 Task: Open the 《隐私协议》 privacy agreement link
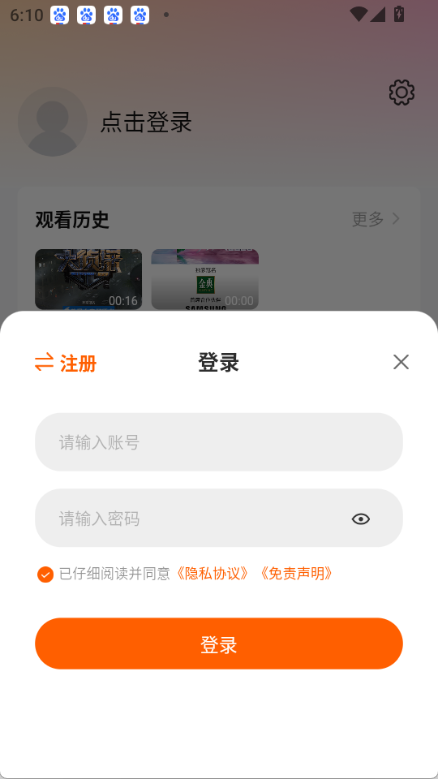pos(212,574)
